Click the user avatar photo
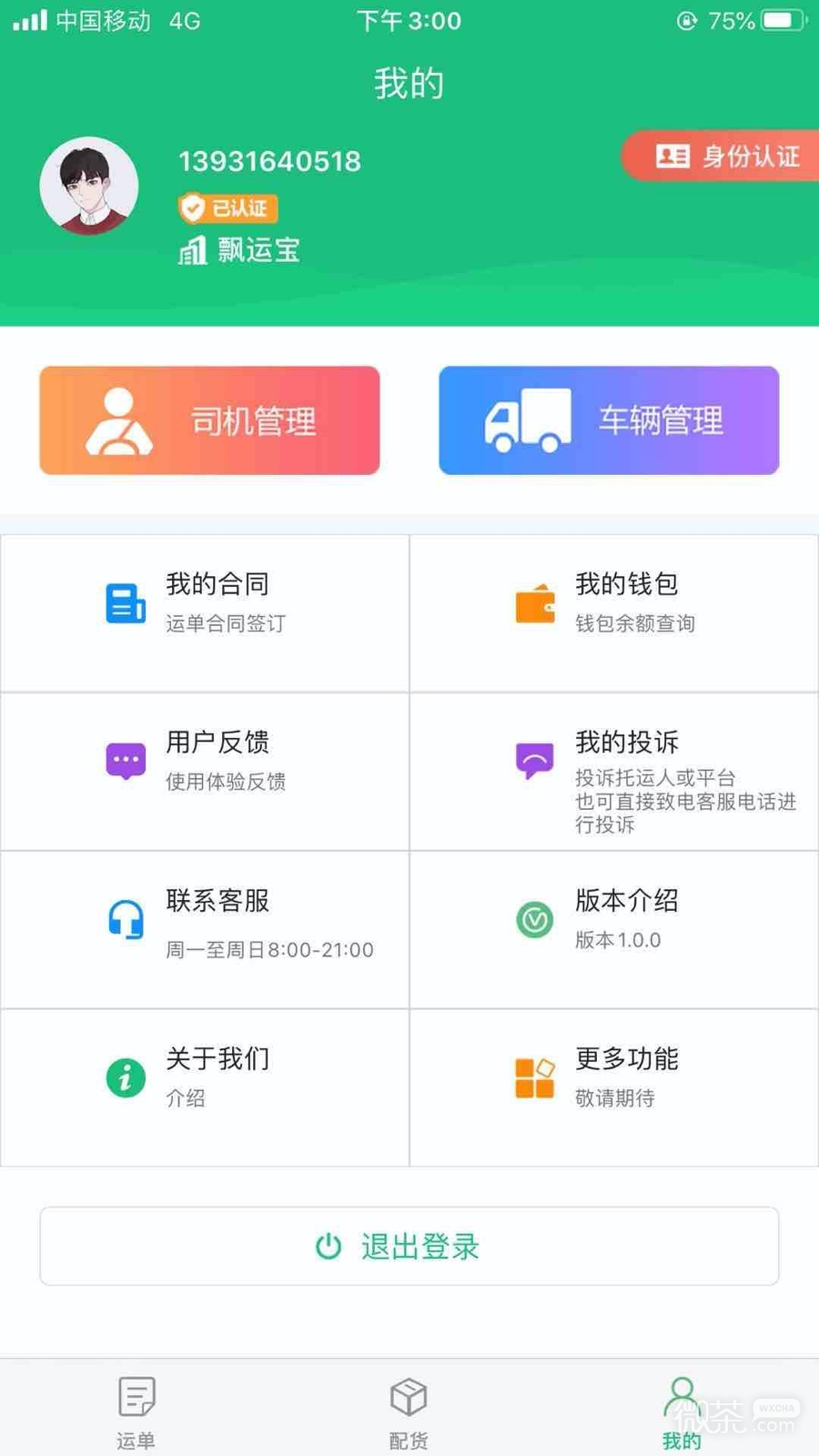Image resolution: width=819 pixels, height=1456 pixels. point(89,185)
